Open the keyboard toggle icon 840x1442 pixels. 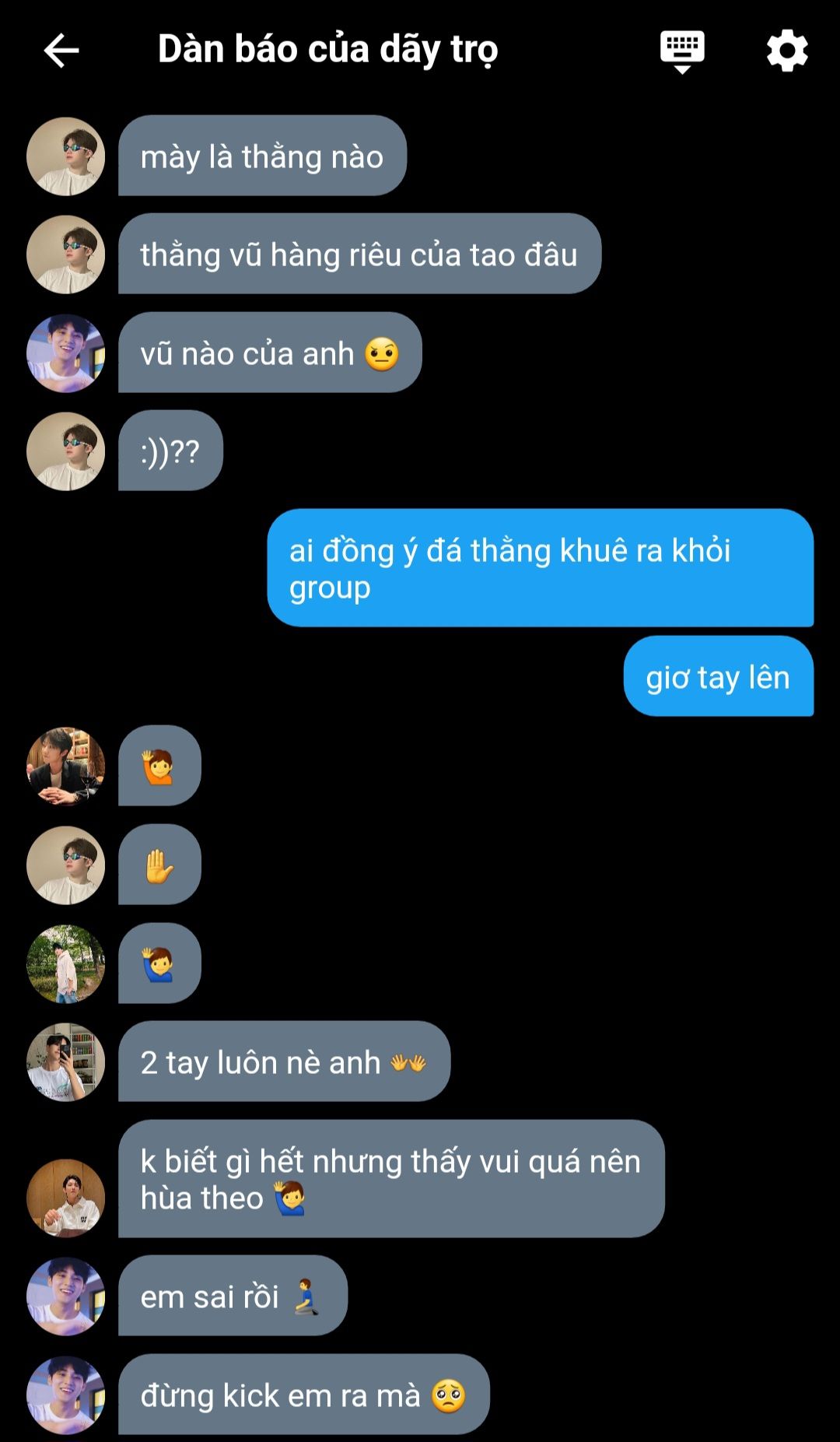click(x=682, y=52)
